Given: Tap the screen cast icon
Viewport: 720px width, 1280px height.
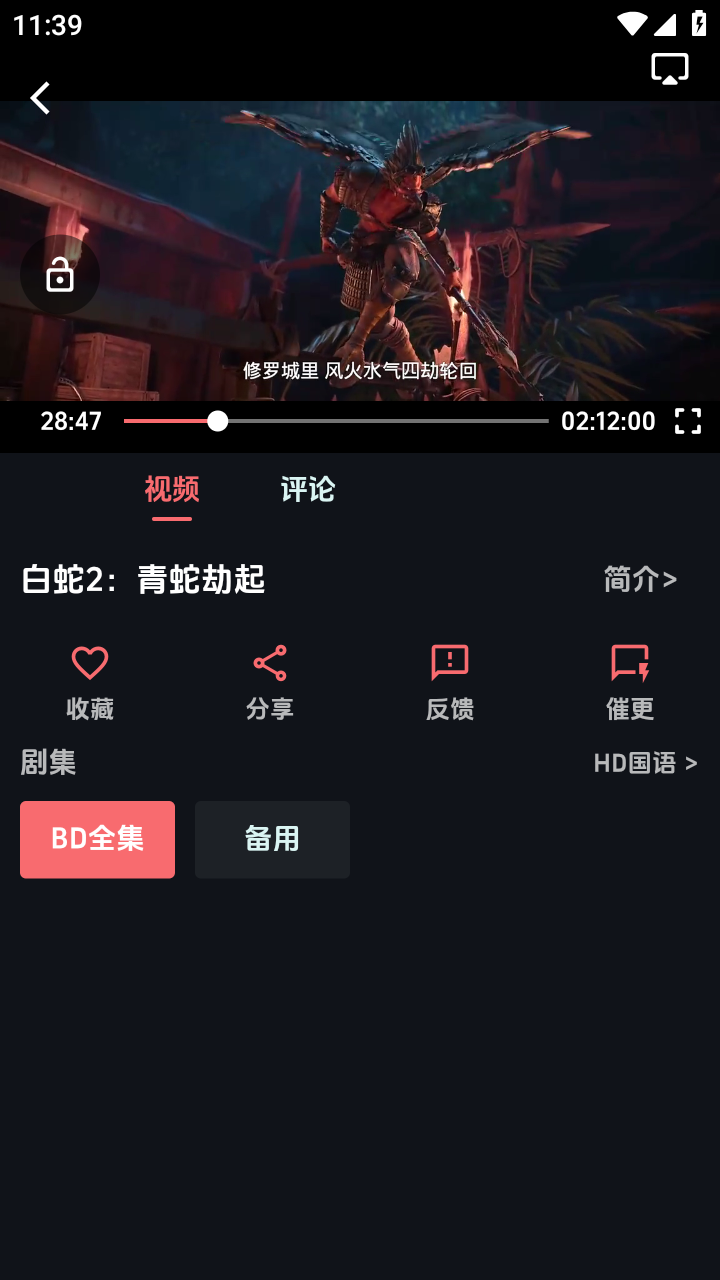Looking at the screenshot, I should (x=668, y=68).
